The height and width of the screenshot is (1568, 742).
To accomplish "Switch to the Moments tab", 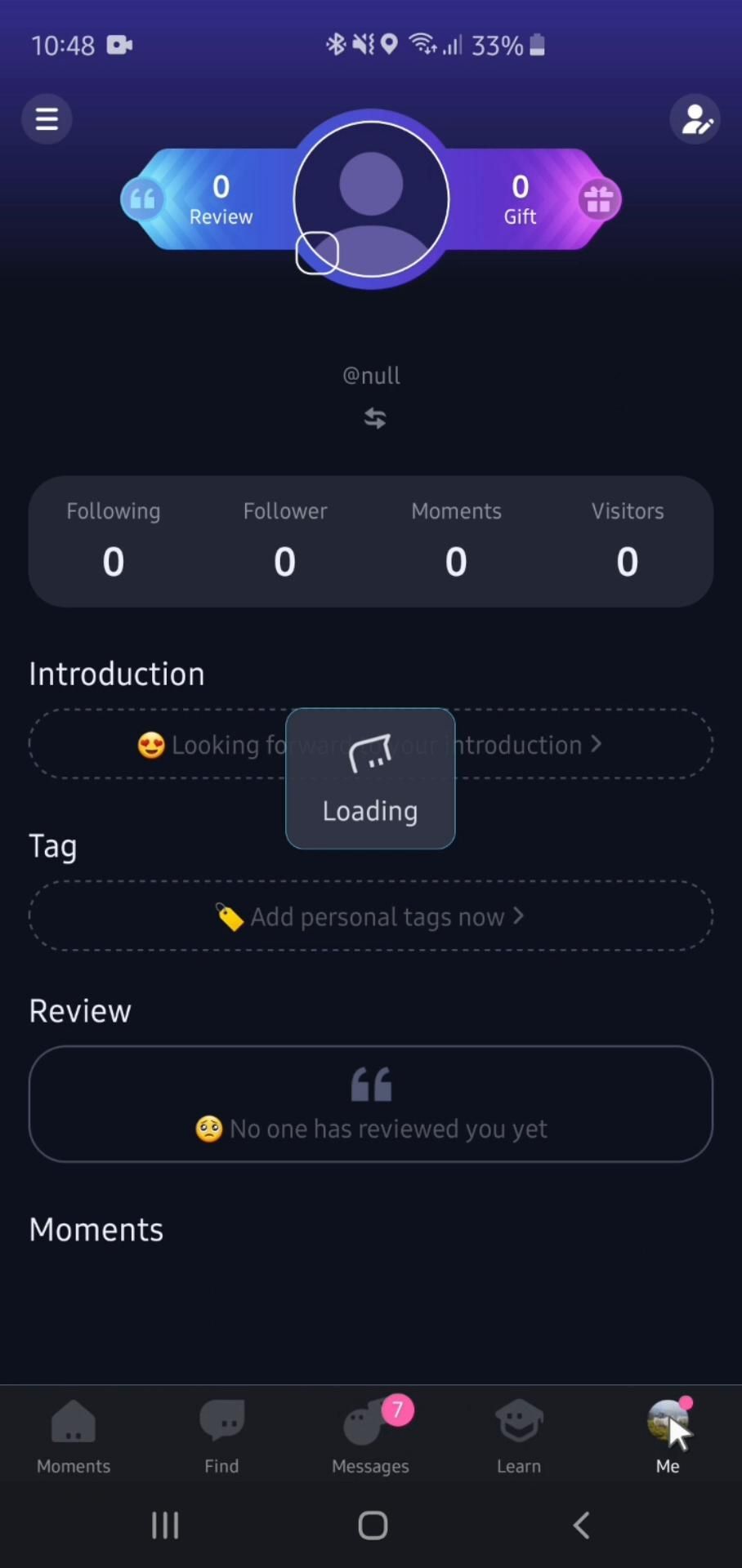I will (74, 1436).
